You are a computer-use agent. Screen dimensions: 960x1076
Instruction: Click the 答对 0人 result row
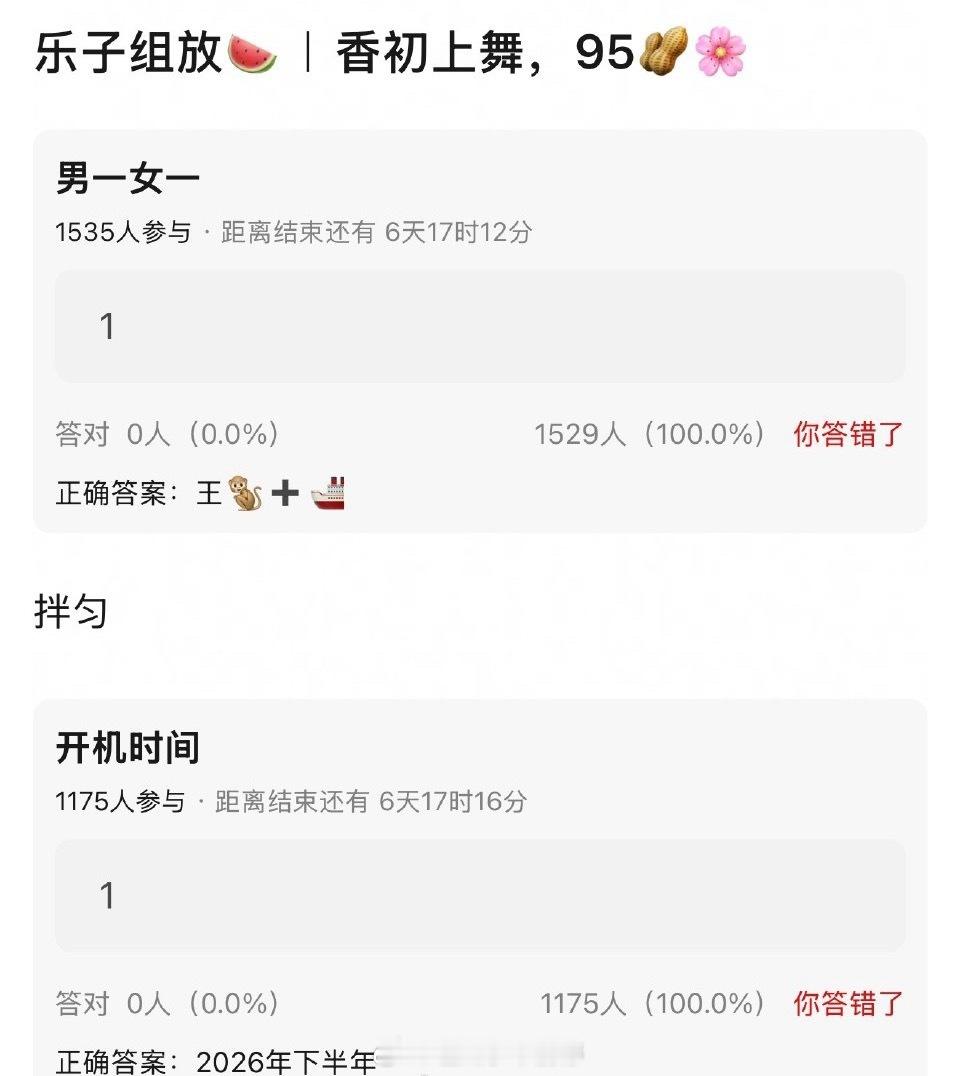(165, 433)
